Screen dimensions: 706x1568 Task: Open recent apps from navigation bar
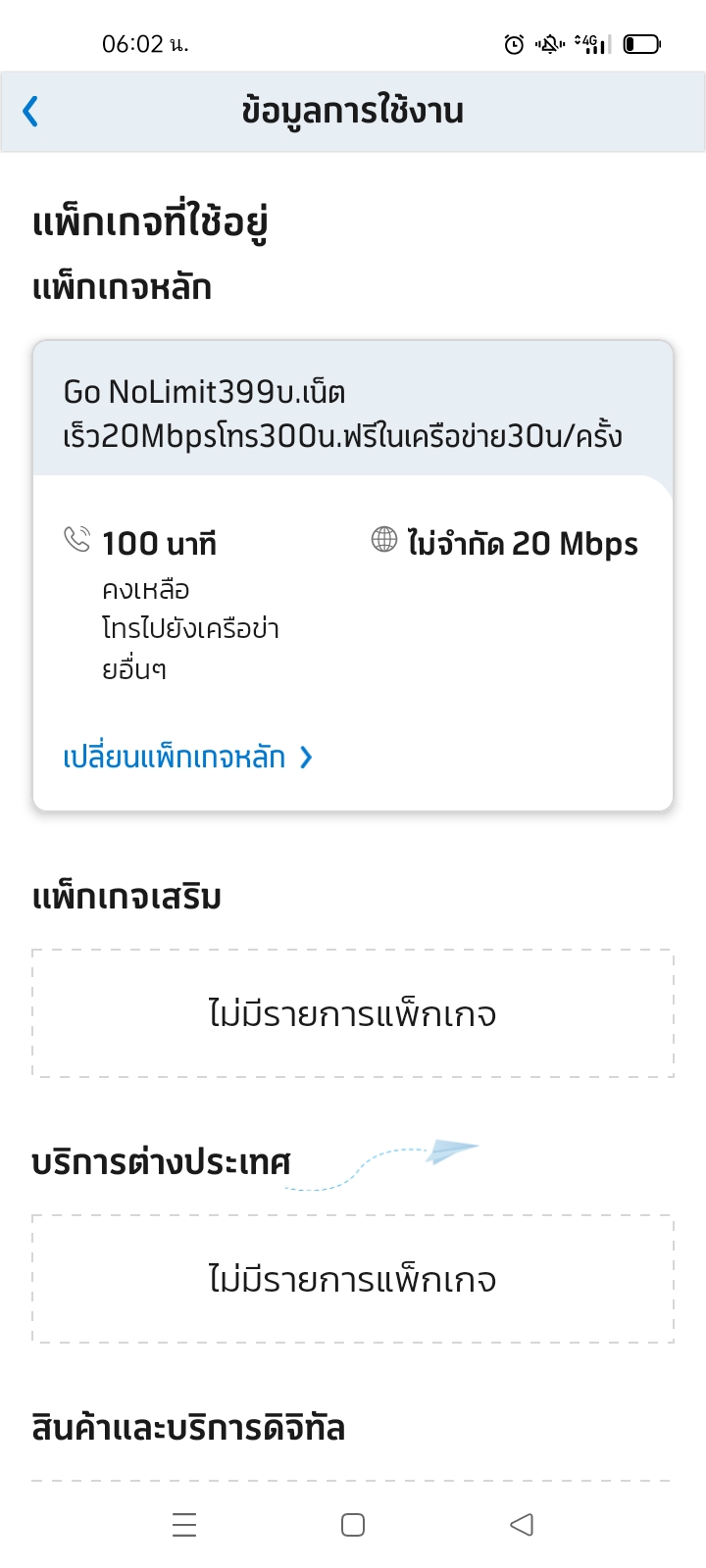tap(184, 1525)
